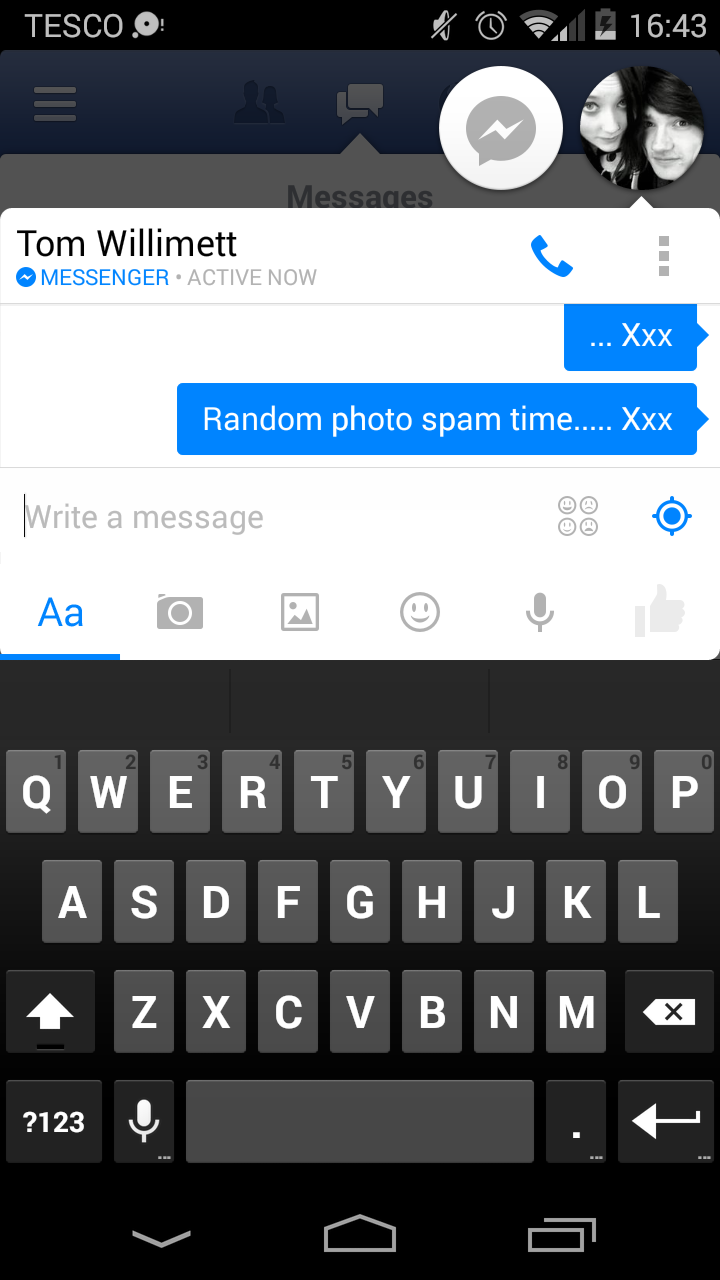720x1280 pixels.
Task: Open the sticker picker icon
Action: (578, 516)
